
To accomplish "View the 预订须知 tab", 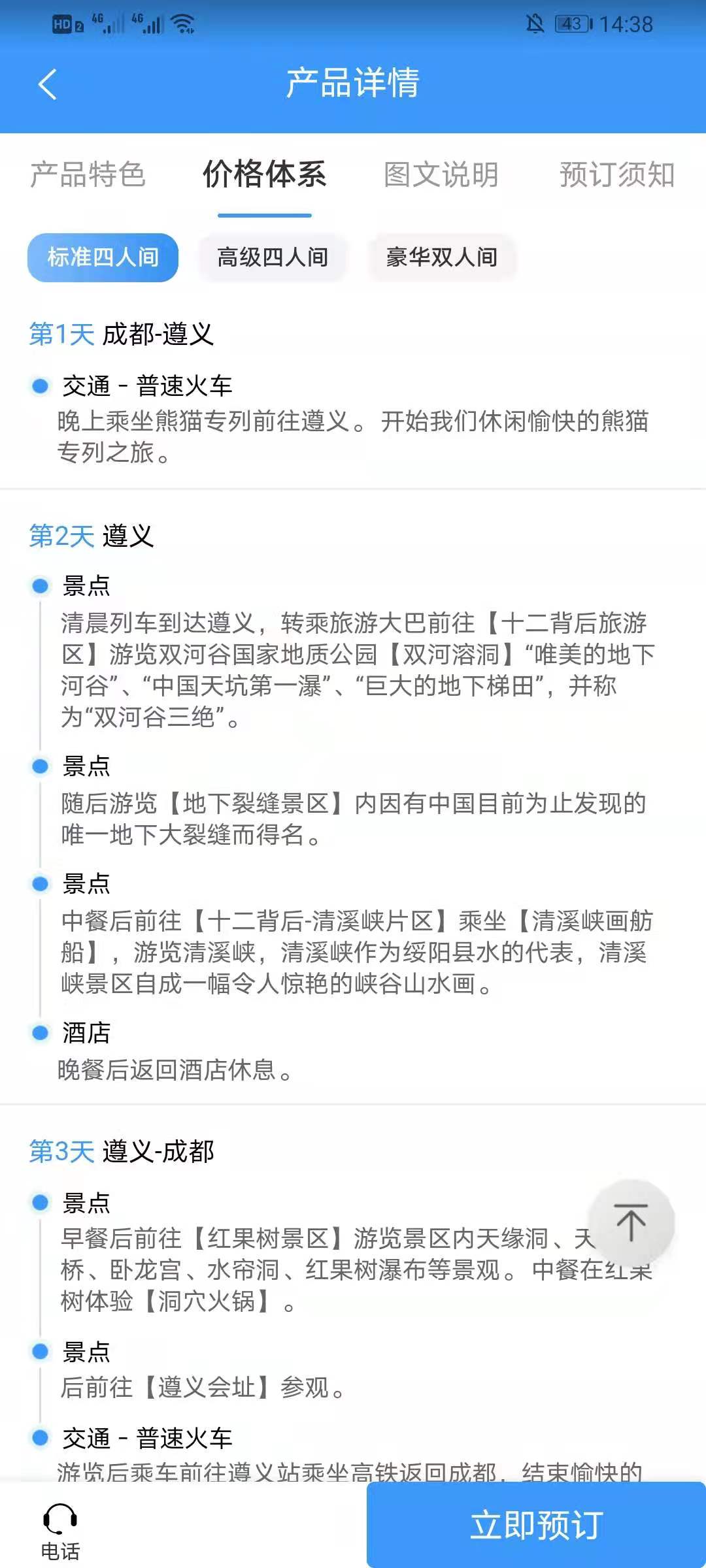I will point(616,174).
